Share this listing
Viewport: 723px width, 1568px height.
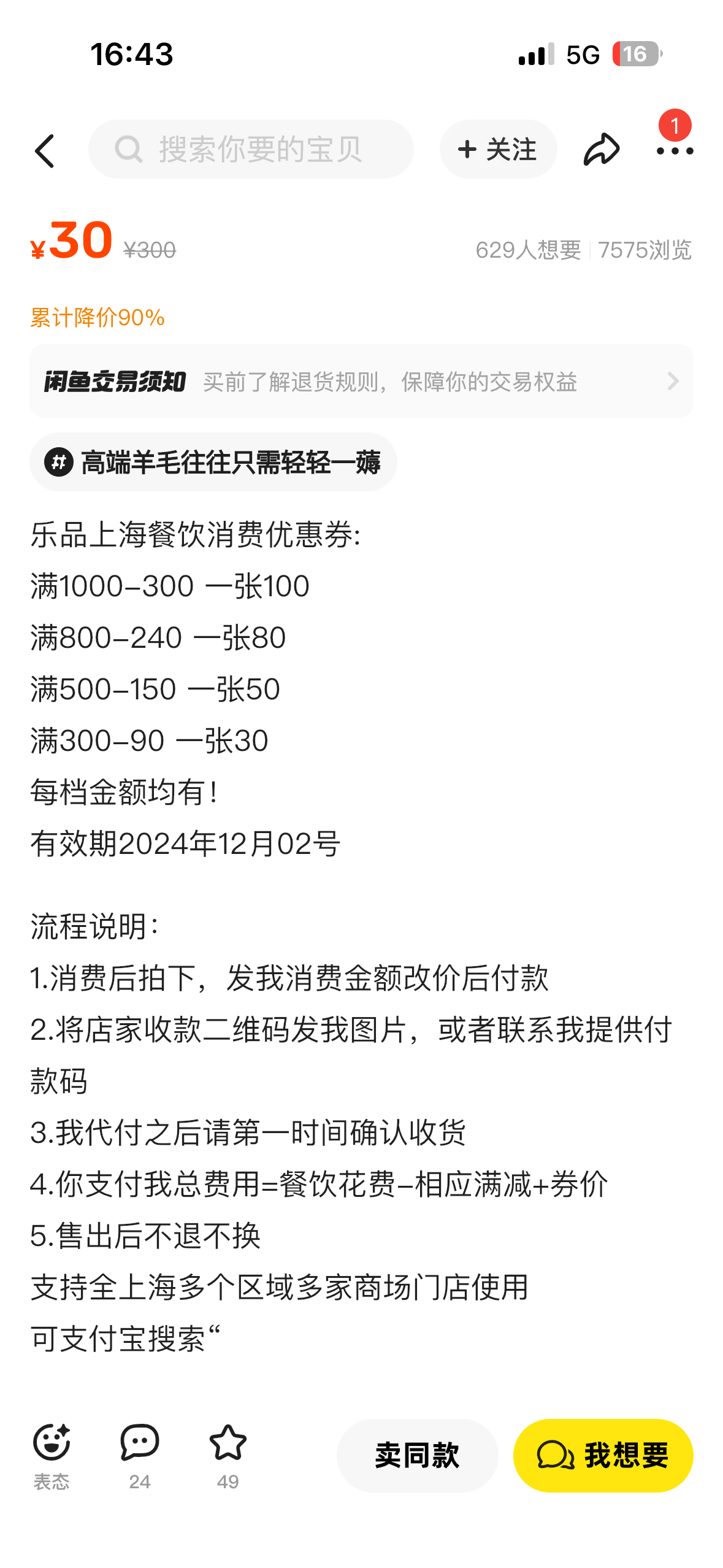(601, 149)
